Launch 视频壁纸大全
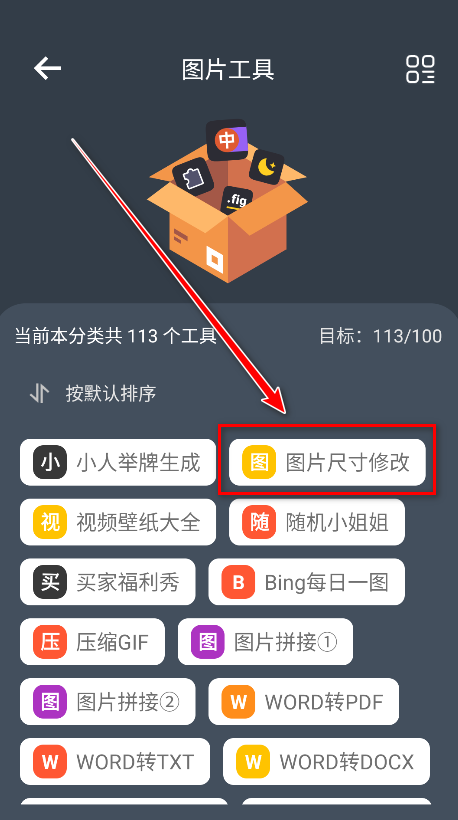Screen dimensions: 458x820 118,522
